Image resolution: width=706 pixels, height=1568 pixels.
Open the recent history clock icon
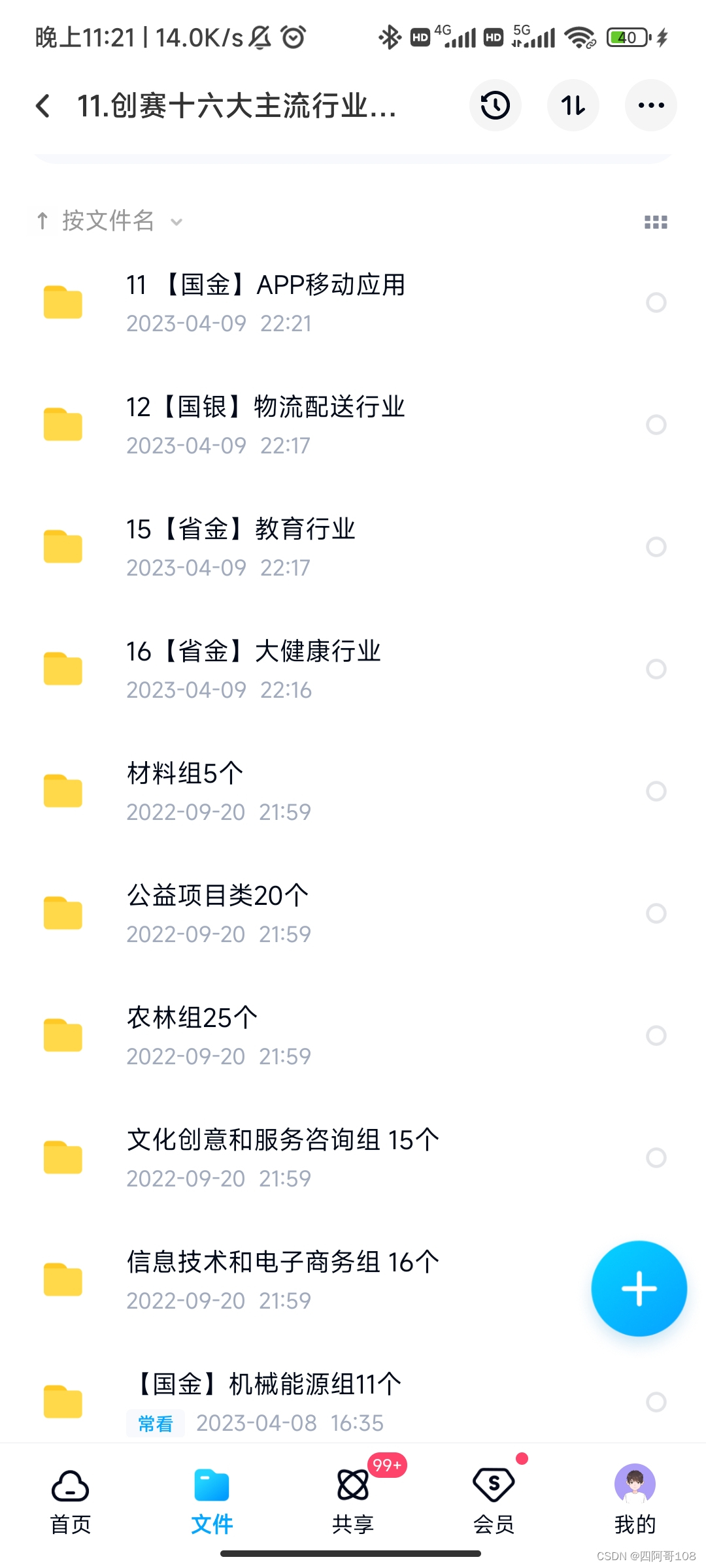pos(495,105)
